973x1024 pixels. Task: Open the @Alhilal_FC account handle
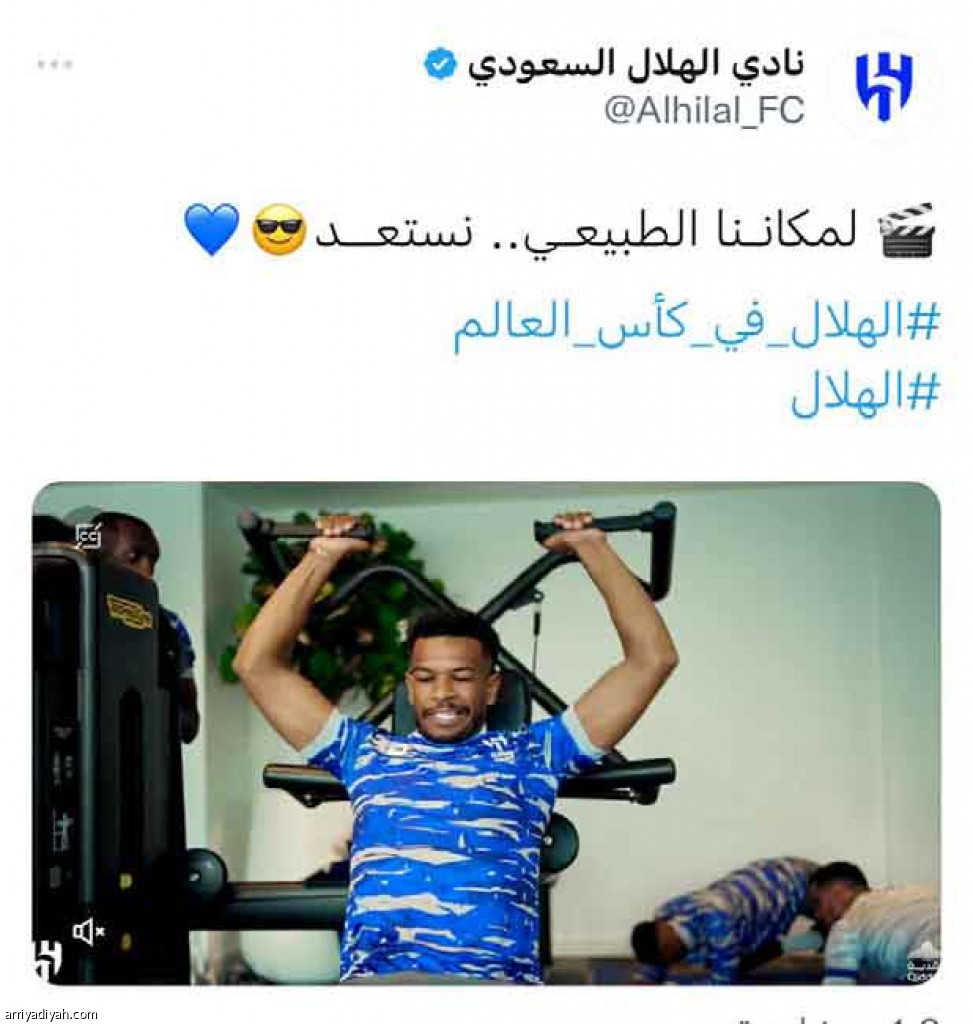(703, 110)
